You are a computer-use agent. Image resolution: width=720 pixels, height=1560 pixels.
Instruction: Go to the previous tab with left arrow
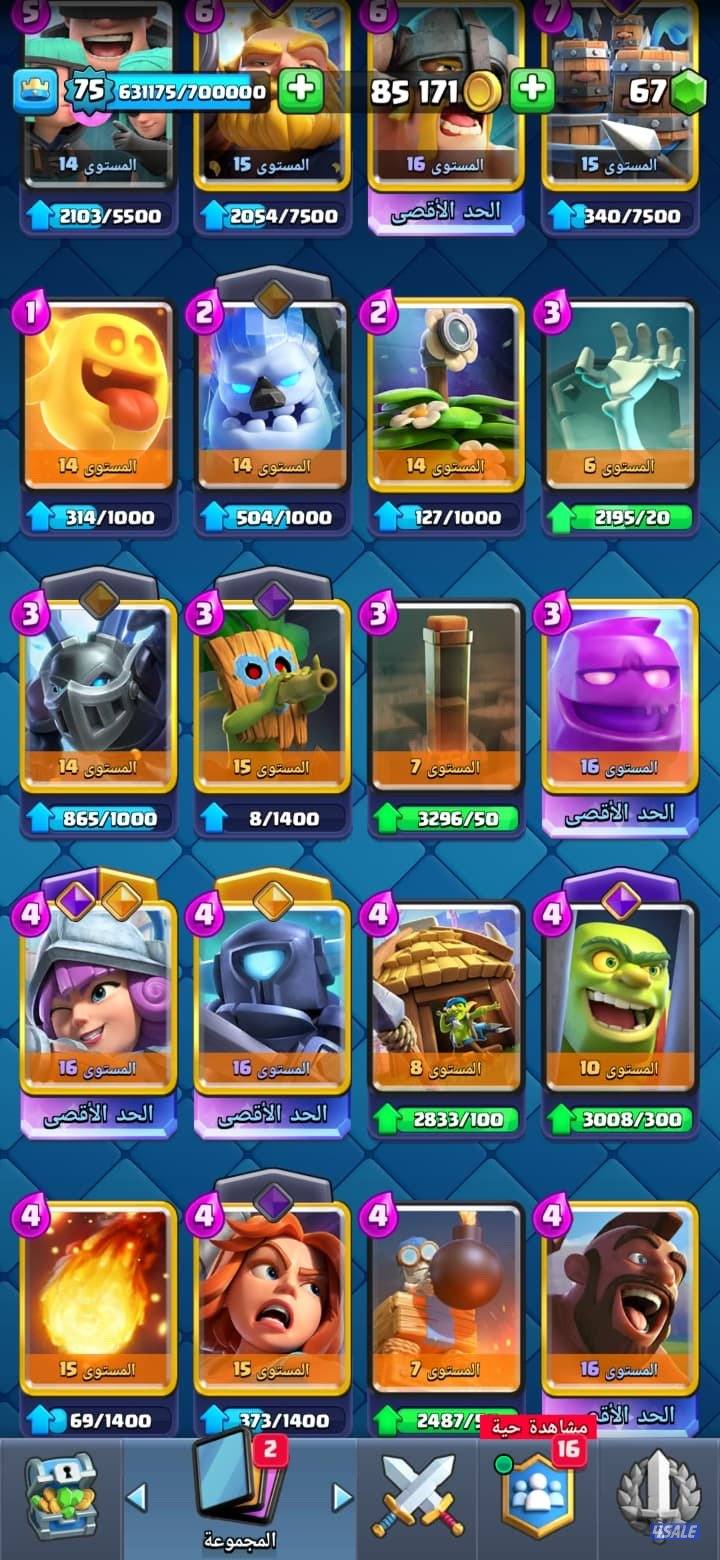click(x=137, y=1497)
